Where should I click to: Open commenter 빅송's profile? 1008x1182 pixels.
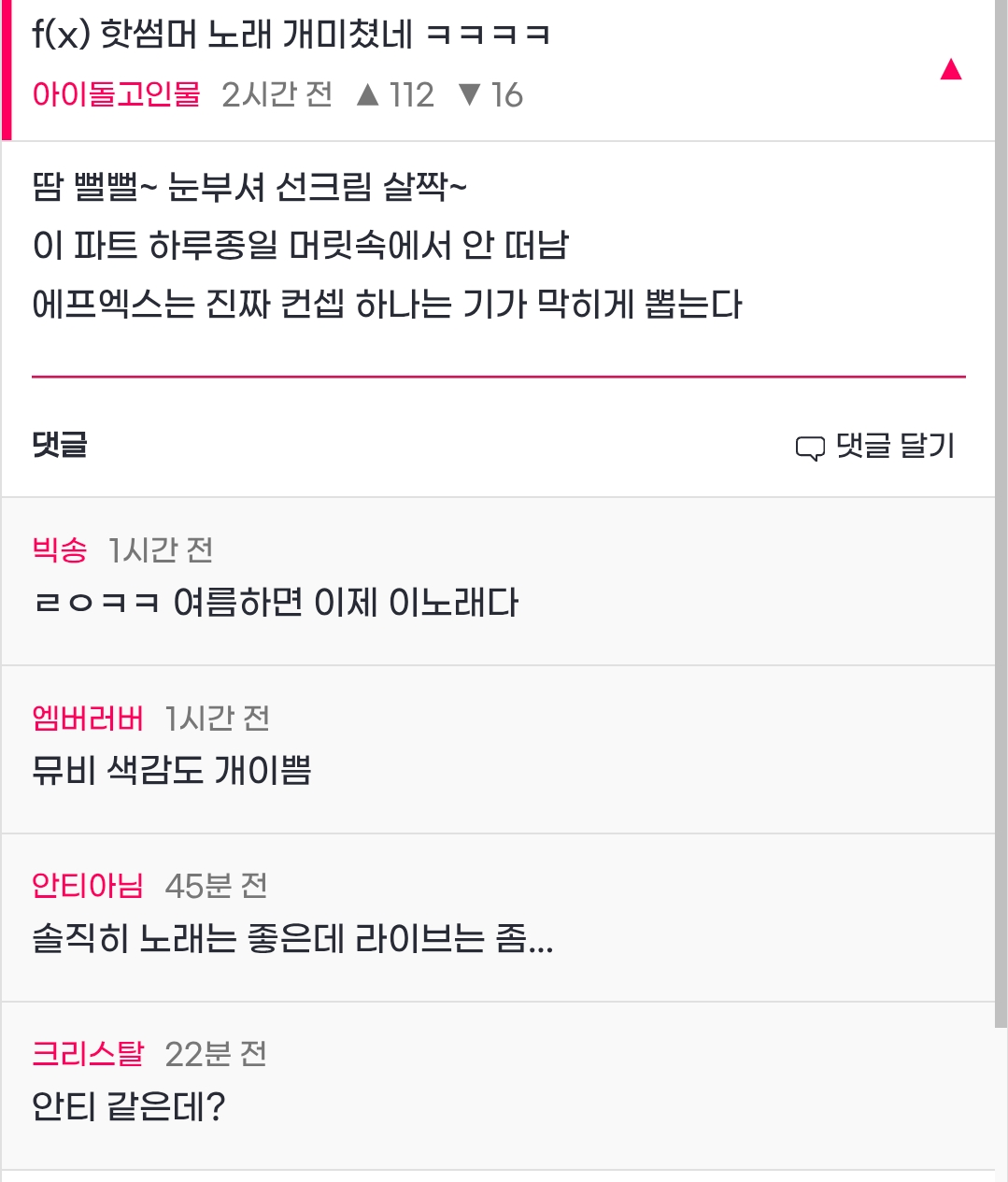(x=60, y=549)
